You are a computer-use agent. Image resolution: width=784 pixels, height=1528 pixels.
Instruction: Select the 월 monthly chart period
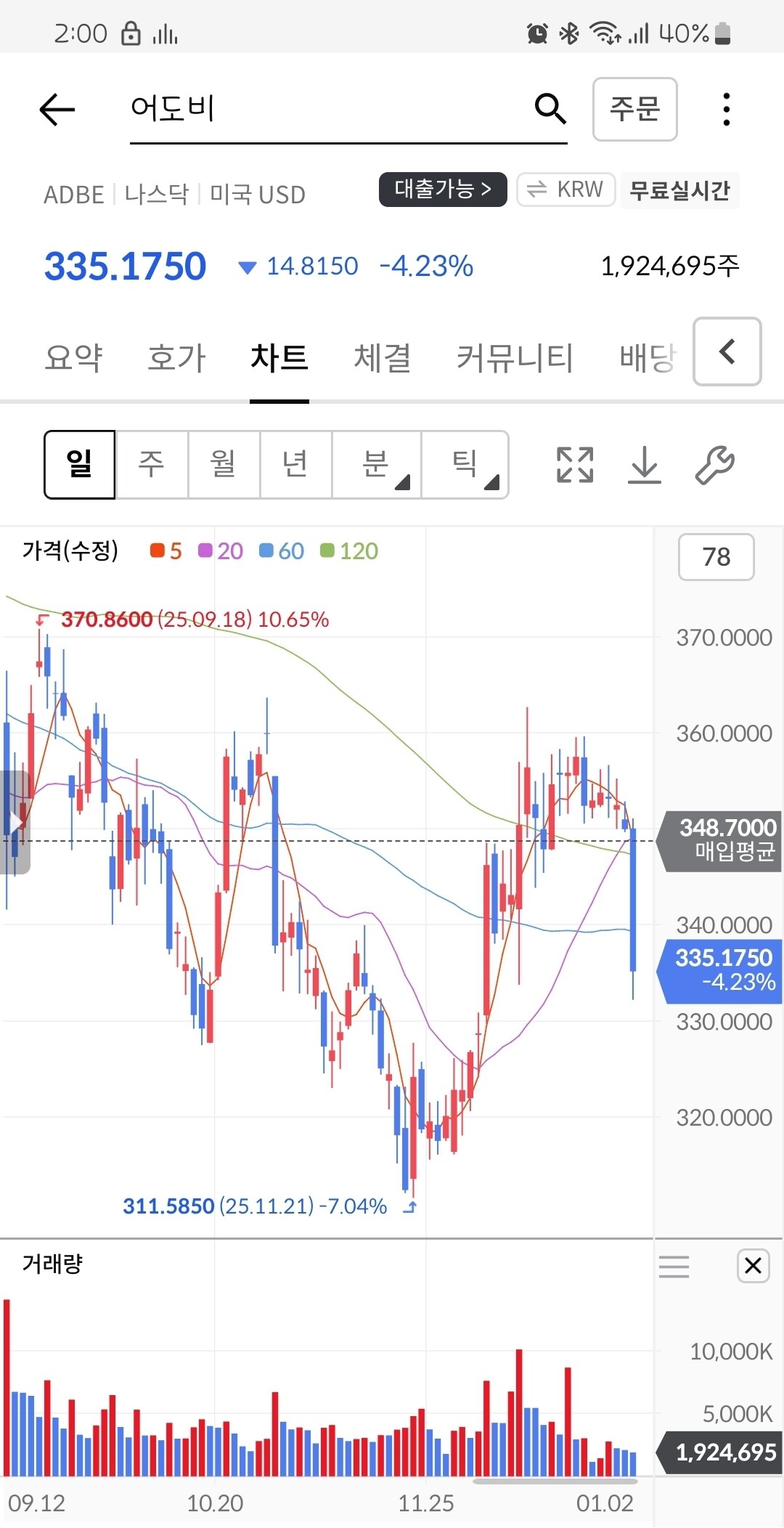[224, 464]
